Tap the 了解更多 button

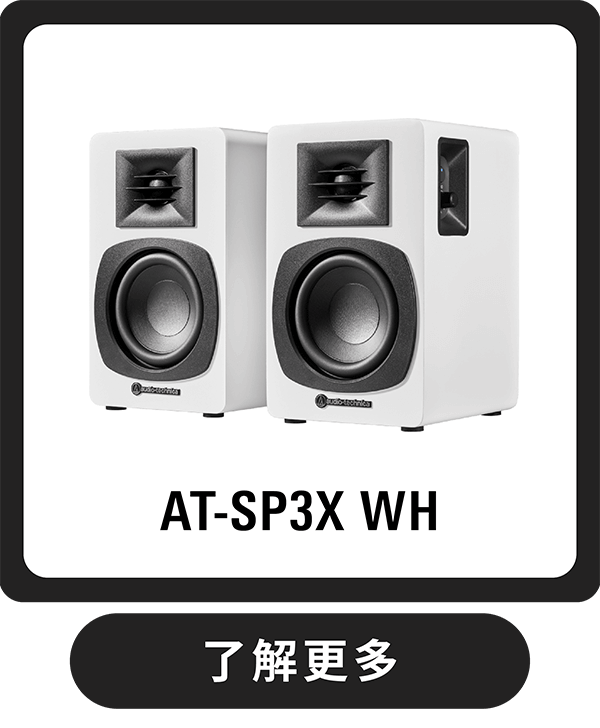pos(300,662)
